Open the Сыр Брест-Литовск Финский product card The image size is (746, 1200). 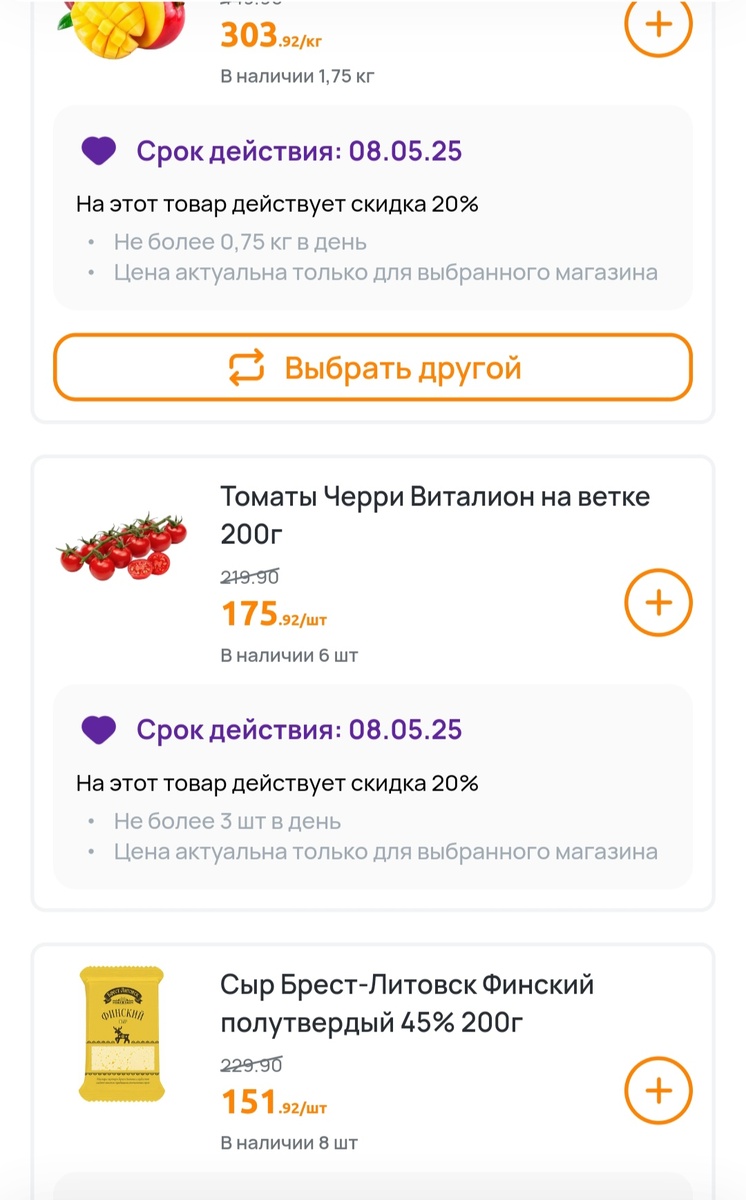click(406, 1003)
